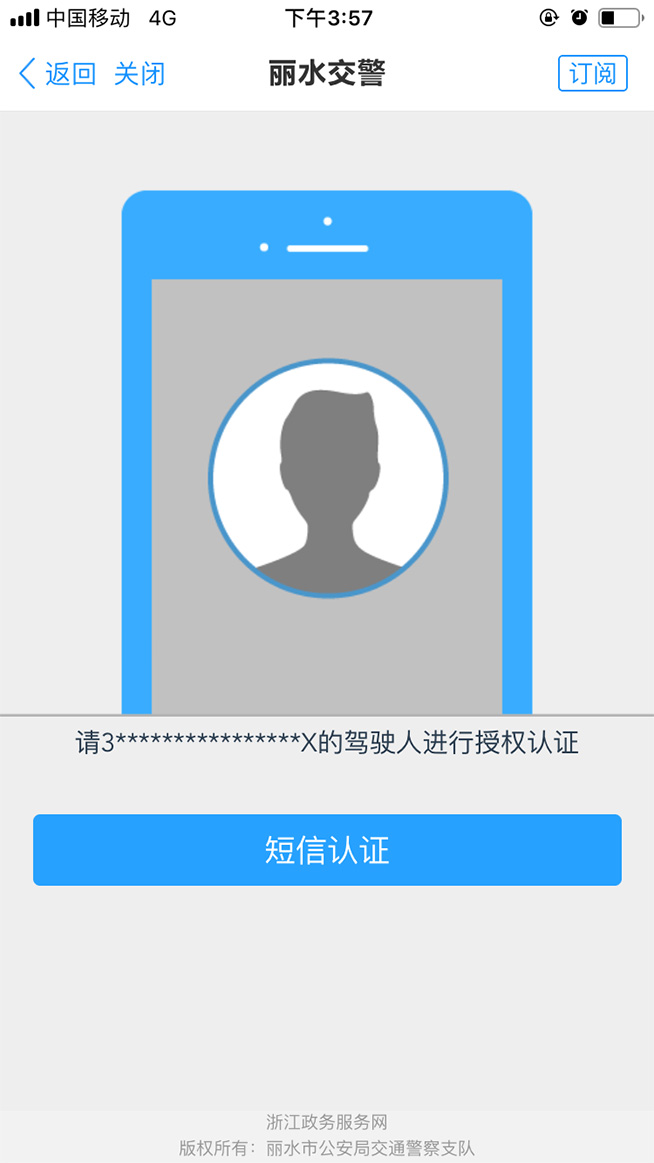Close the page with 关闭
The image size is (654, 1163).
(139, 74)
